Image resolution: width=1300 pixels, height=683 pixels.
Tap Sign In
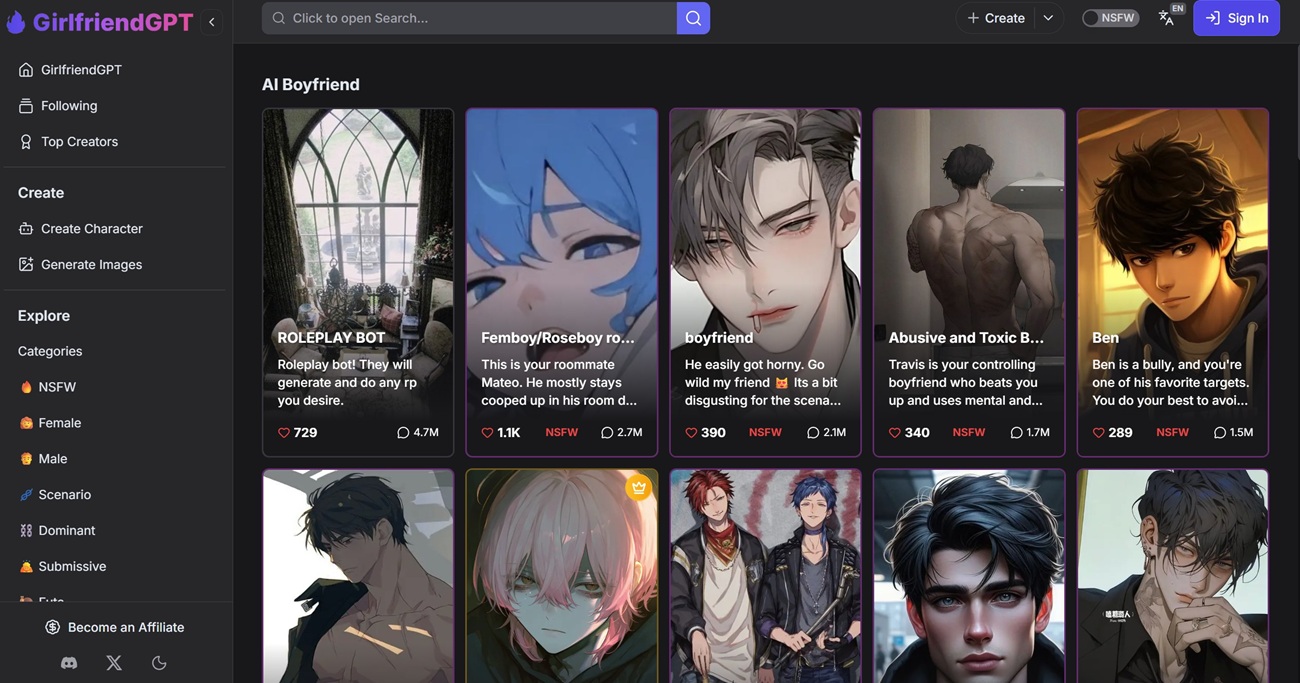pos(1236,18)
